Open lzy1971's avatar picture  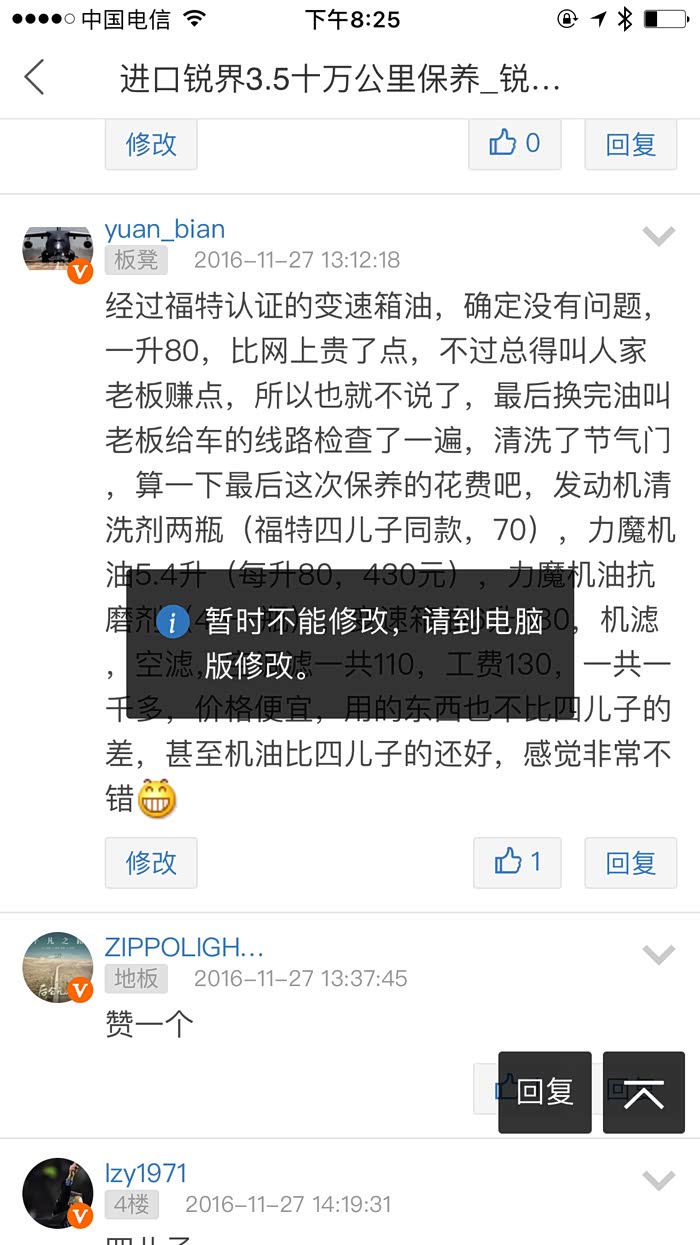(x=58, y=1192)
